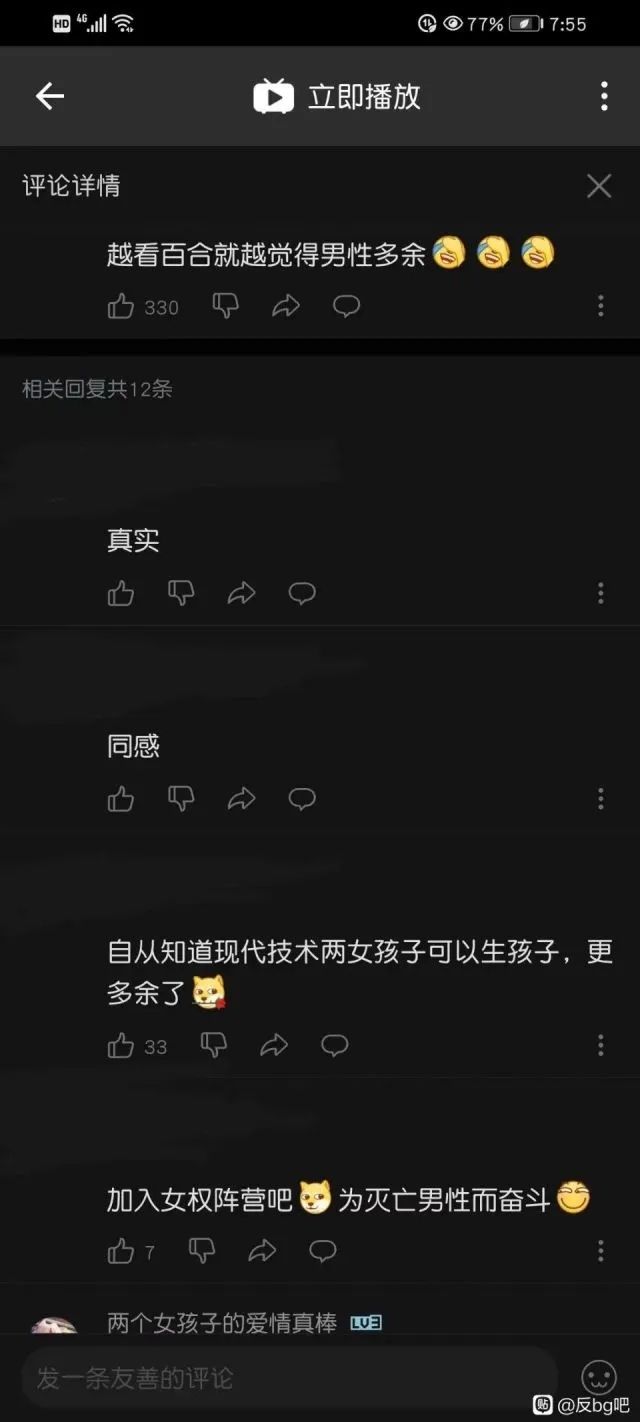640x1422 pixels.
Task: Like the reply 真实
Action: (x=121, y=593)
